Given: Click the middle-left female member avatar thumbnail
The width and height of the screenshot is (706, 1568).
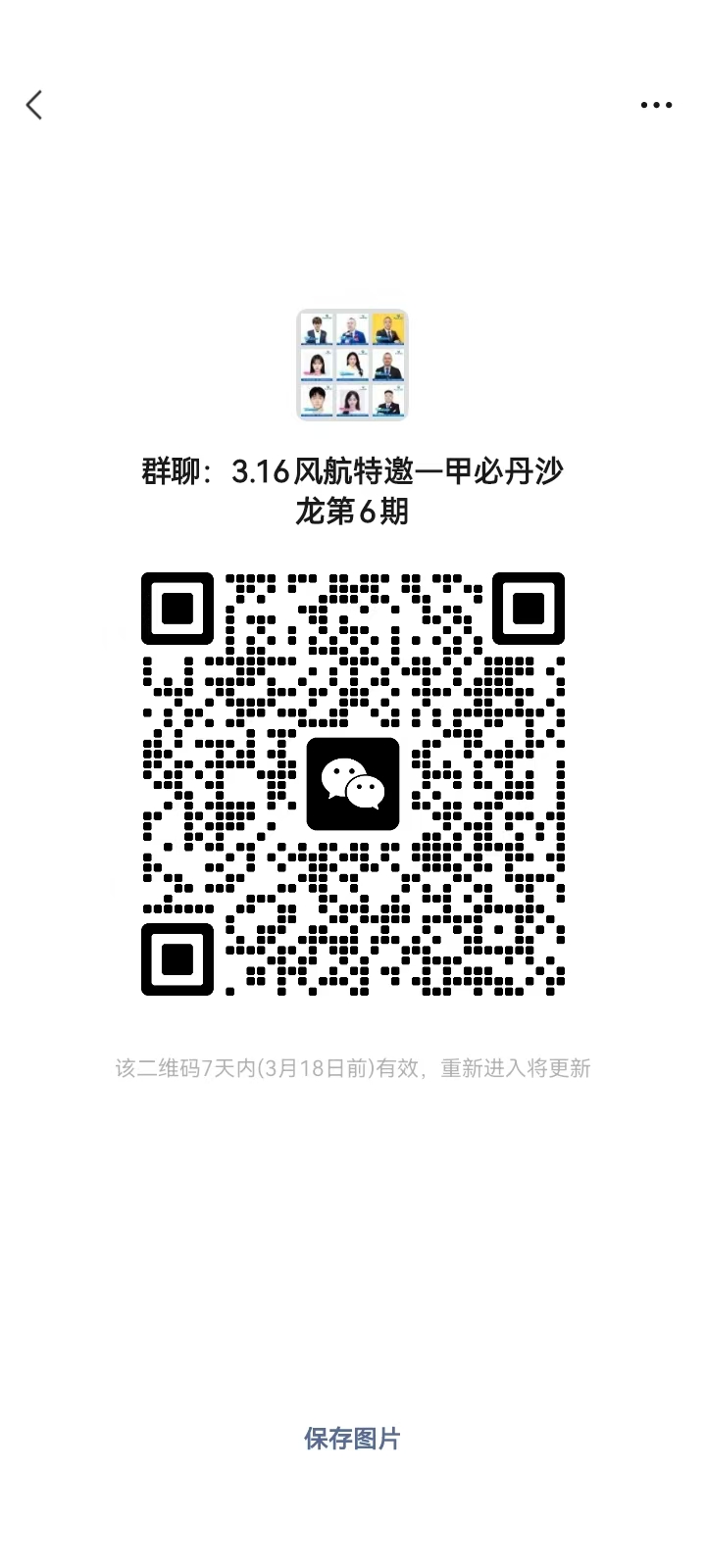Looking at the screenshot, I should (x=316, y=366).
